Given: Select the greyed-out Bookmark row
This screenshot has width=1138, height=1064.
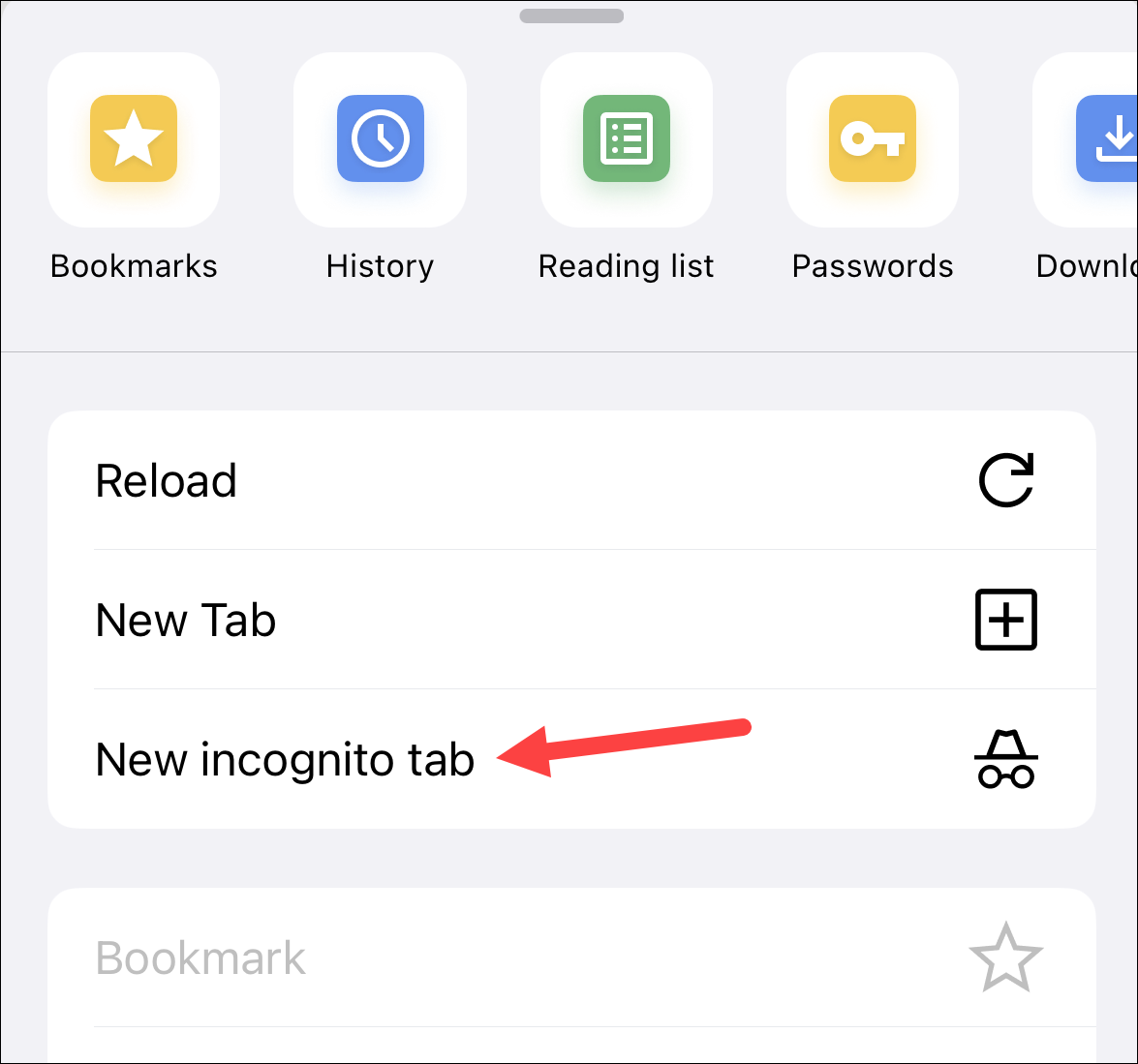Looking at the screenshot, I should (x=571, y=958).
